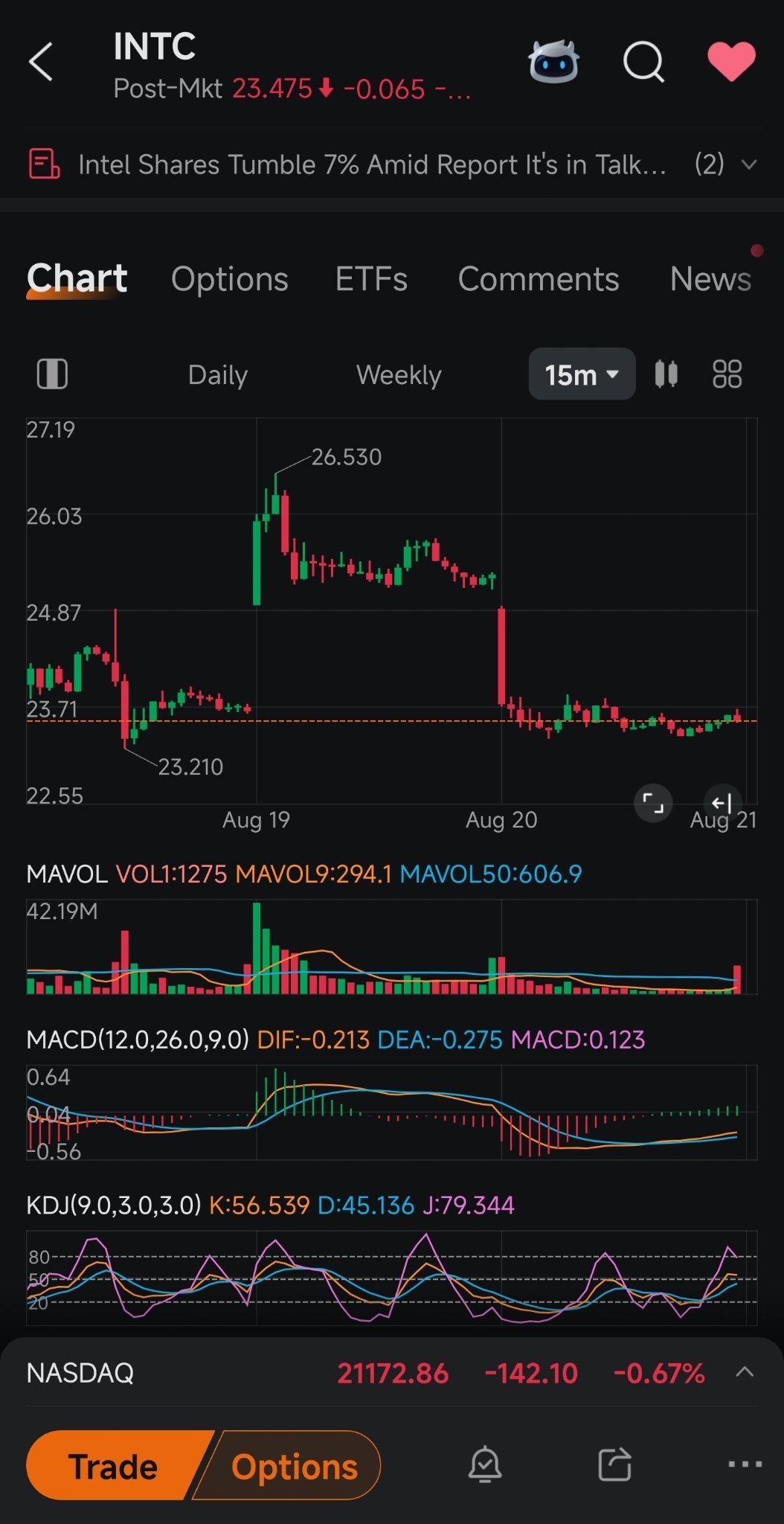Open the chart settings grid icon
This screenshot has width=784, height=1524.
coord(727,374)
